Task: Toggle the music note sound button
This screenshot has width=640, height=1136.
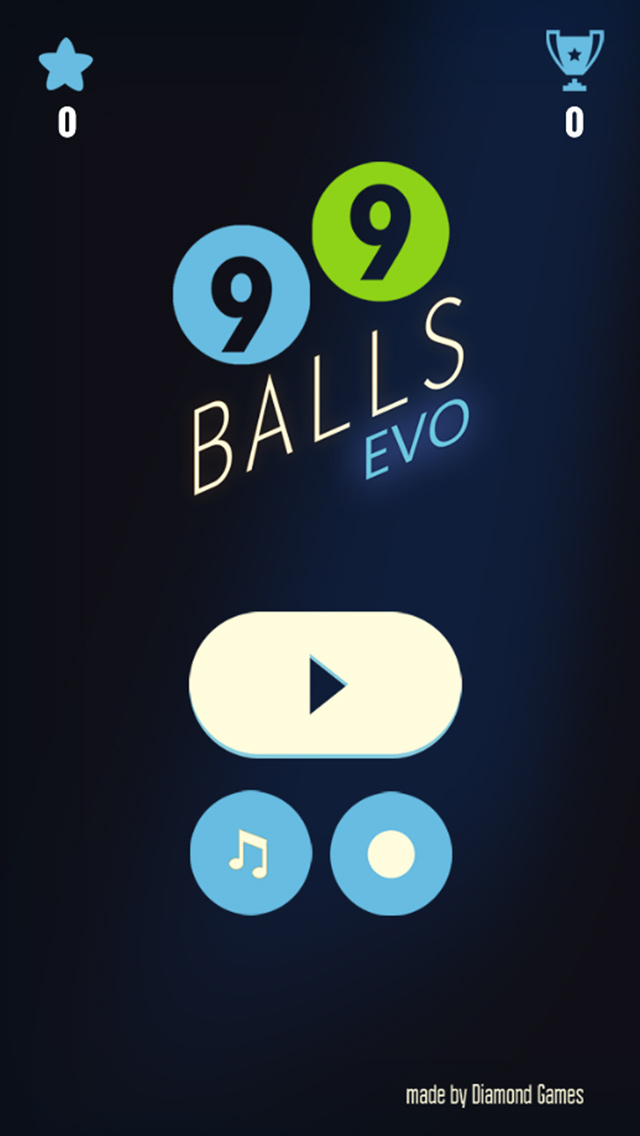Action: [x=250, y=852]
